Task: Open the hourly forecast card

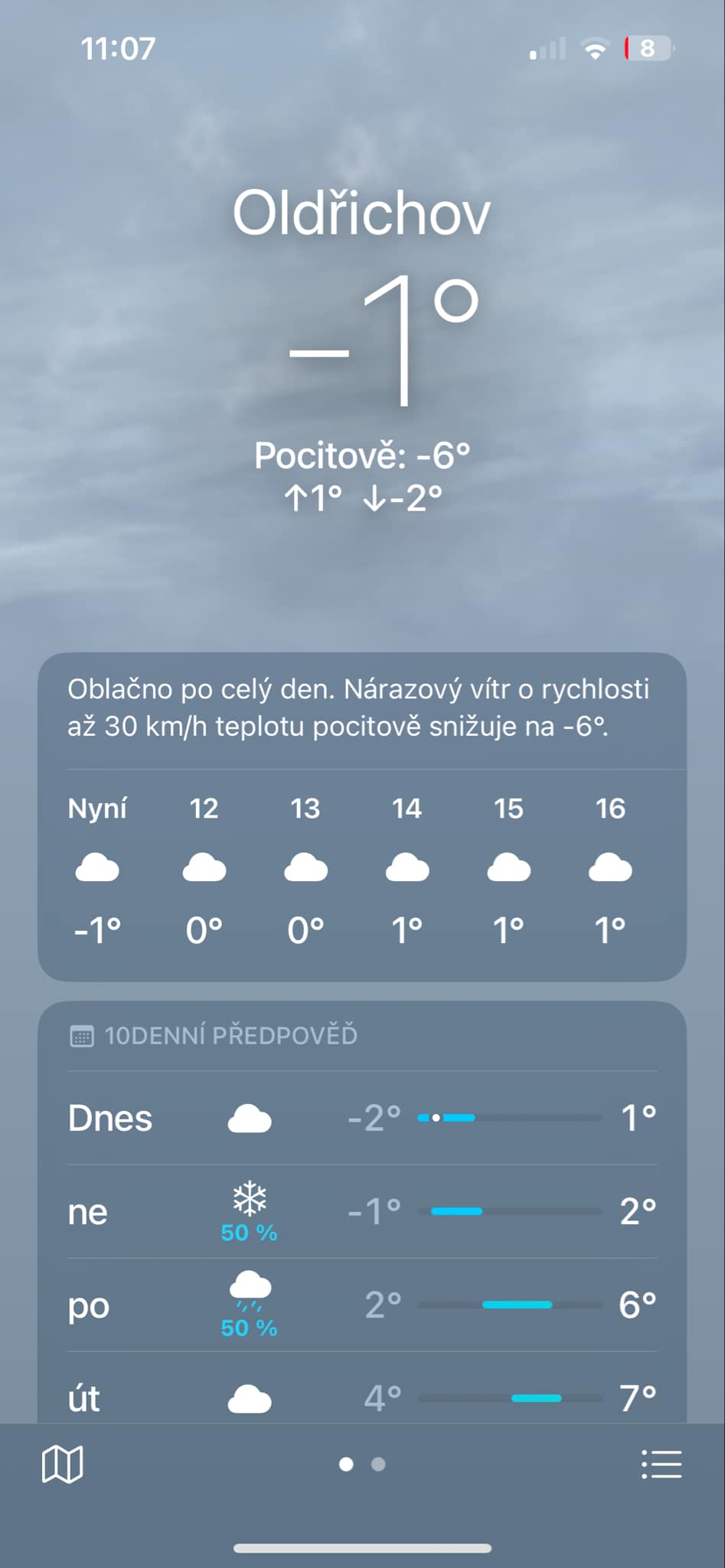Action: tap(362, 817)
